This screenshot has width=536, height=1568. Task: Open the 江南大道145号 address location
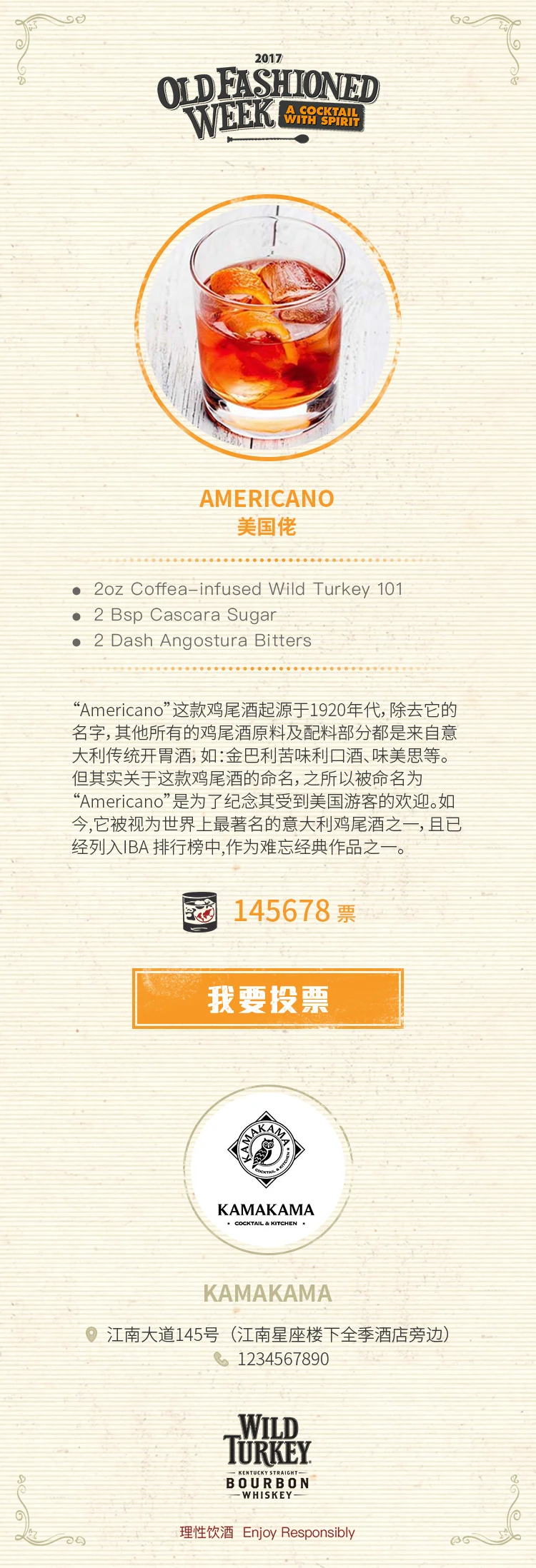(277, 1334)
